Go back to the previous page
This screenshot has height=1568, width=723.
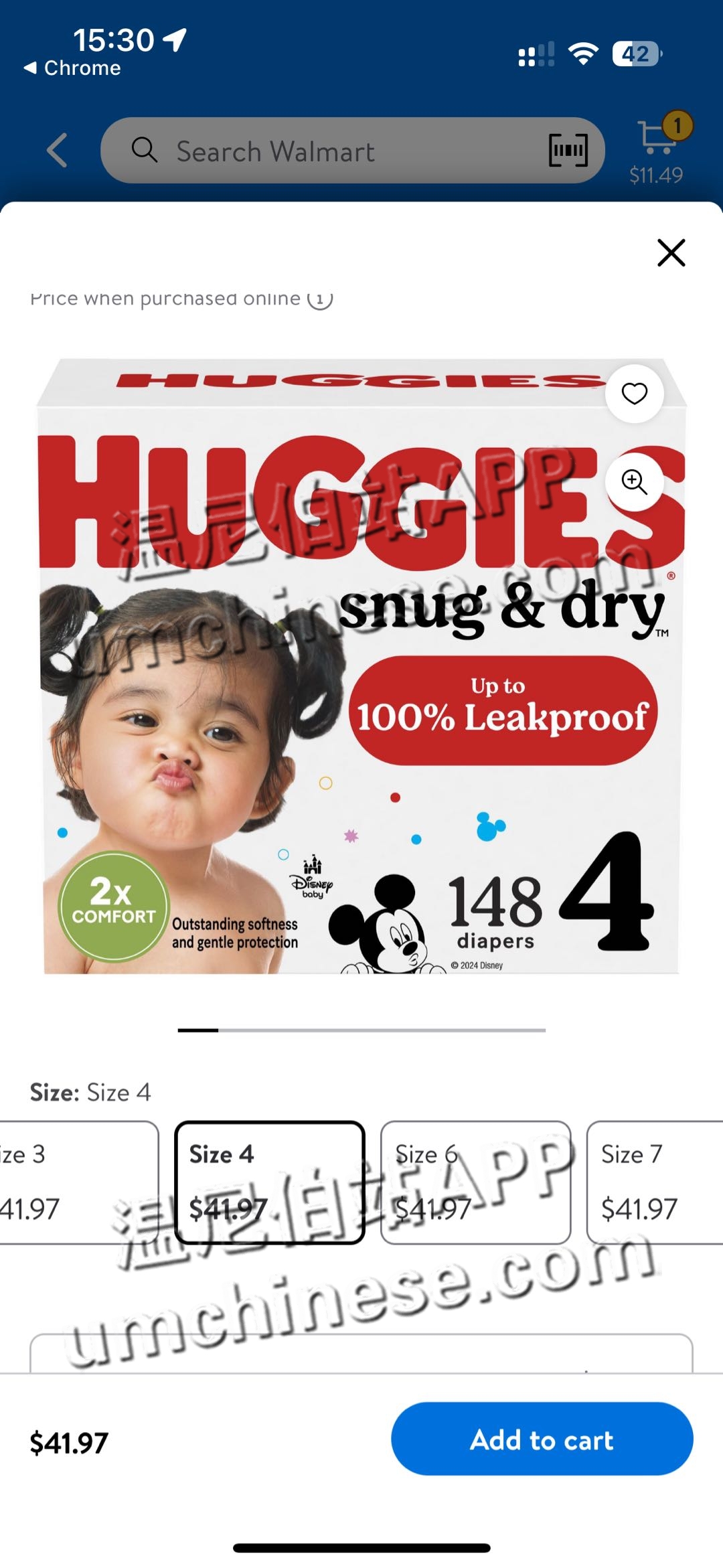point(58,150)
